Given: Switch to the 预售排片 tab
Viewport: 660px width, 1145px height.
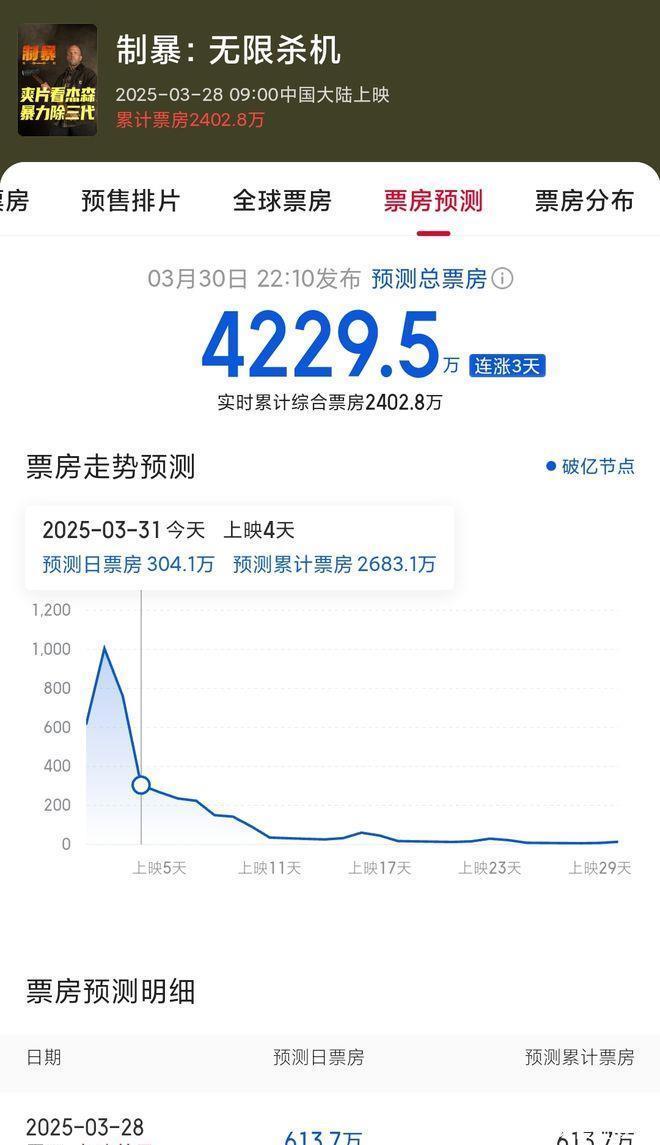Looking at the screenshot, I should (130, 201).
